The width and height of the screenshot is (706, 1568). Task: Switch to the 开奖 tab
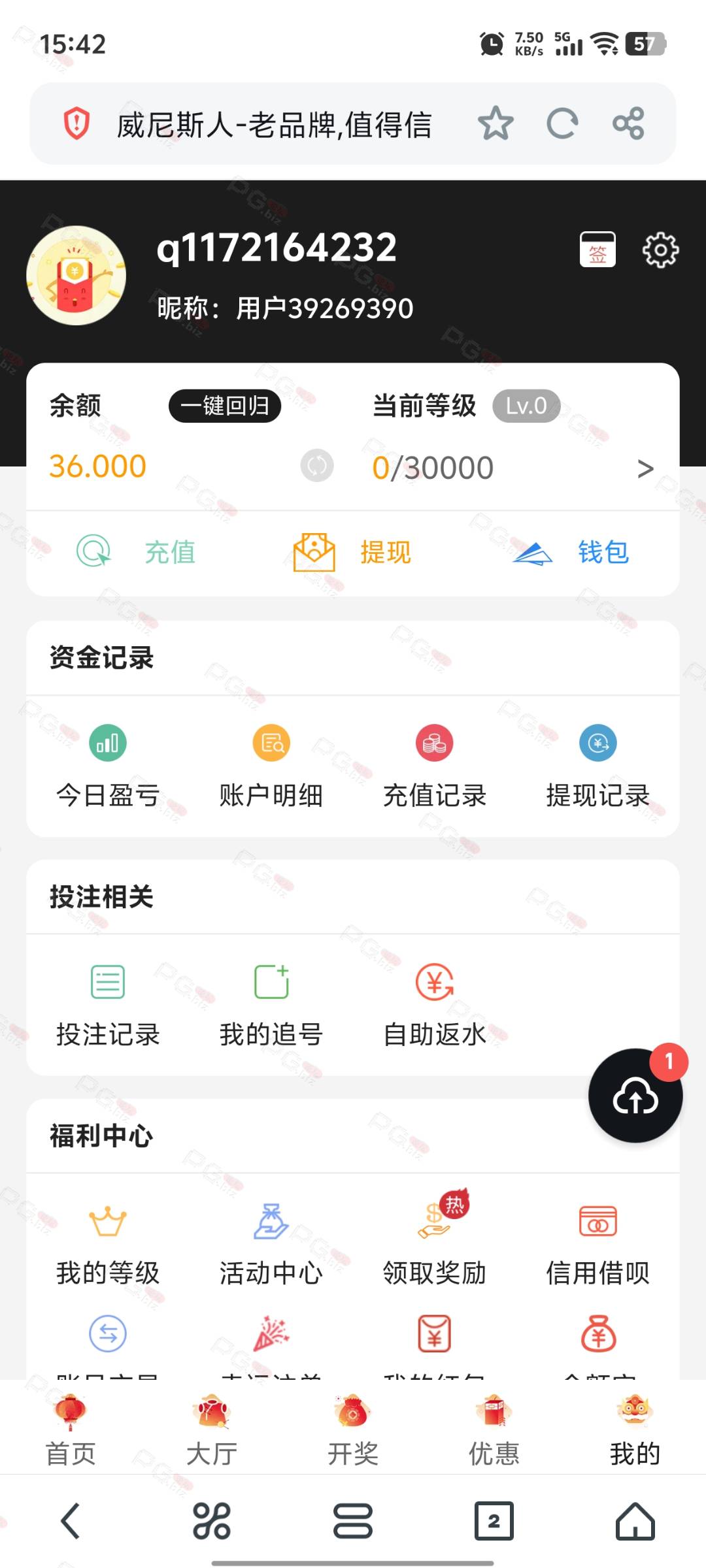(x=353, y=1431)
